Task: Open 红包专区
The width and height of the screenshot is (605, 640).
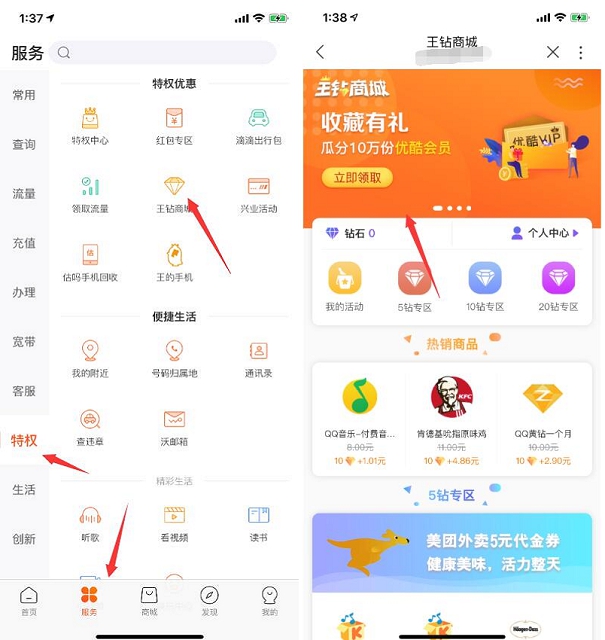Action: coord(174,125)
